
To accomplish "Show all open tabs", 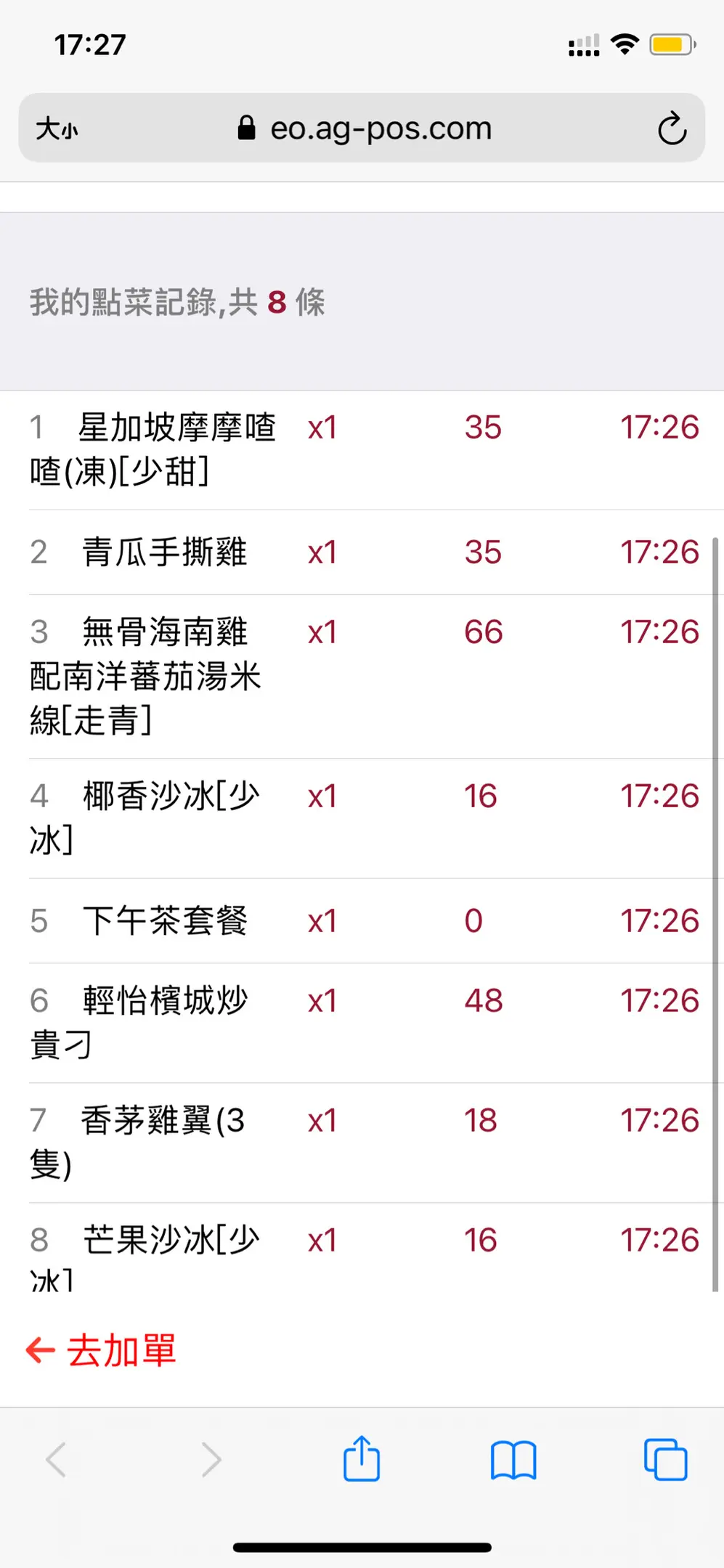I will pos(665,1459).
